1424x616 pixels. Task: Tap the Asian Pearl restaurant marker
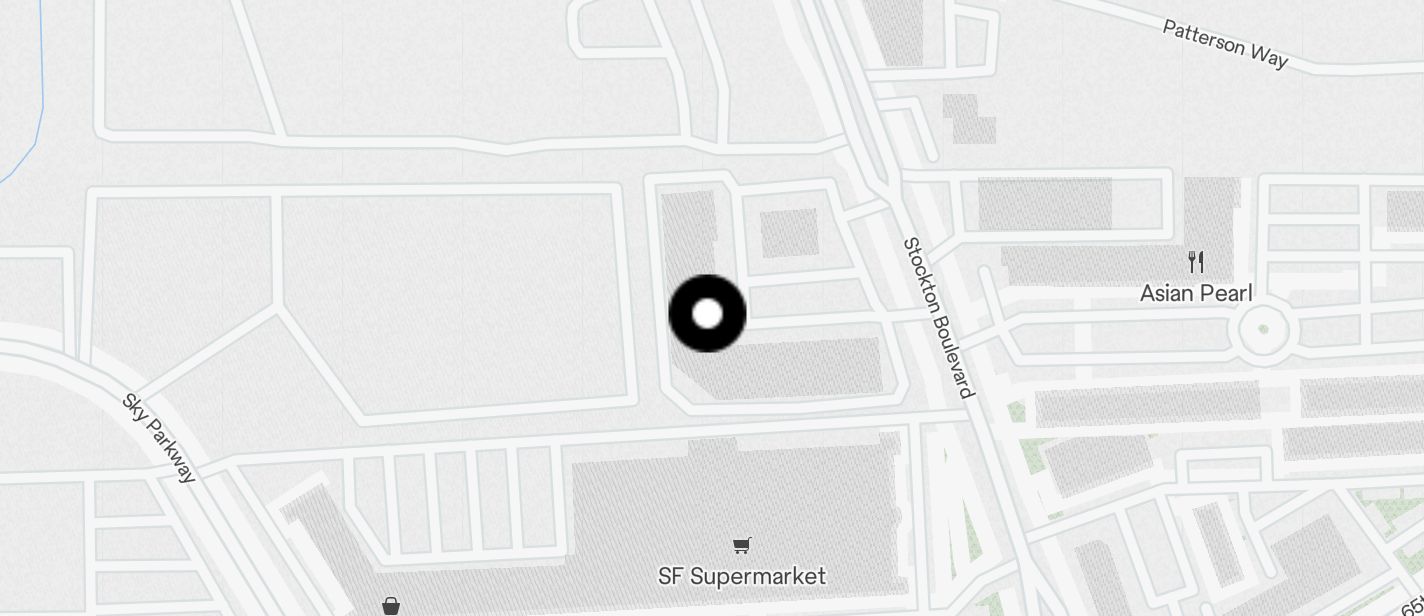click(x=1195, y=263)
